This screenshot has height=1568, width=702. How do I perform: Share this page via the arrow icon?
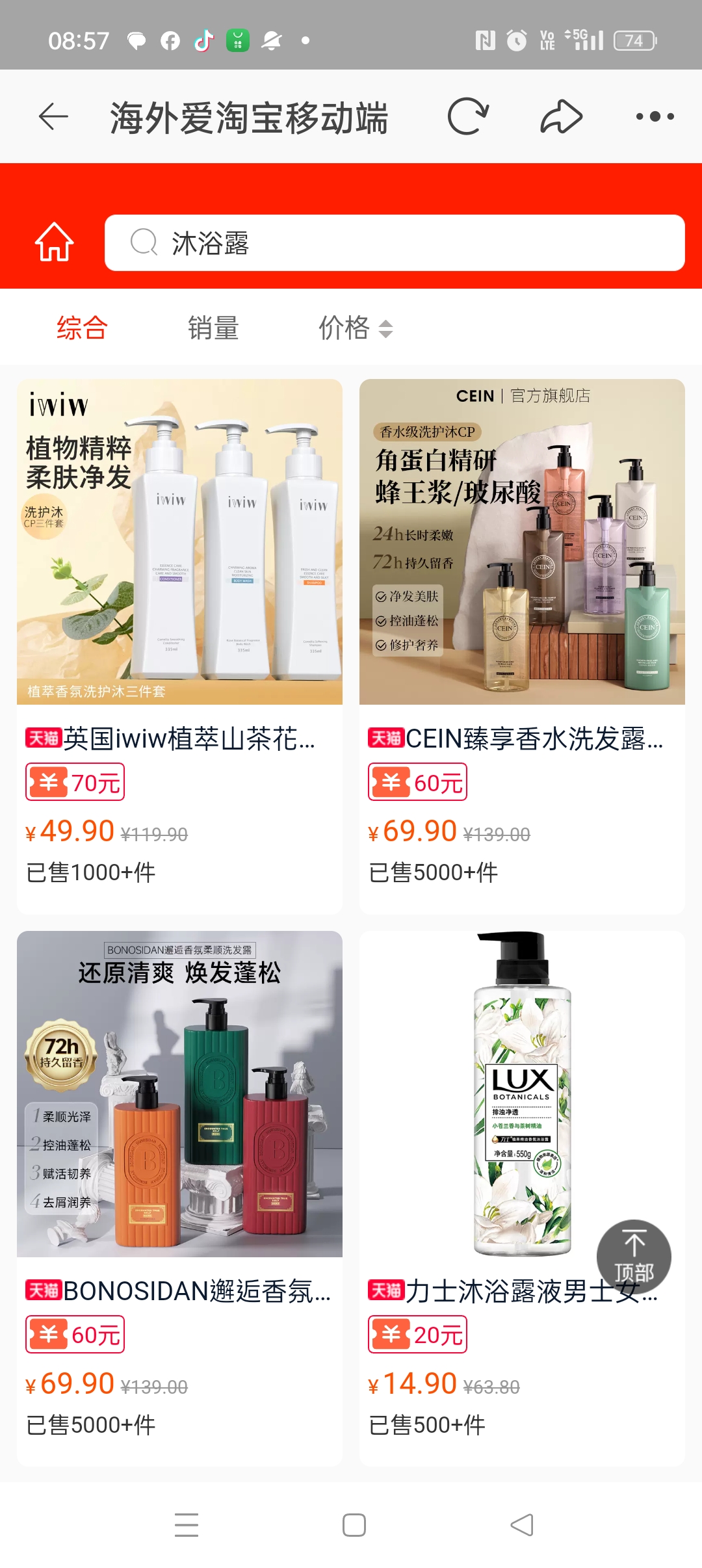(x=561, y=117)
